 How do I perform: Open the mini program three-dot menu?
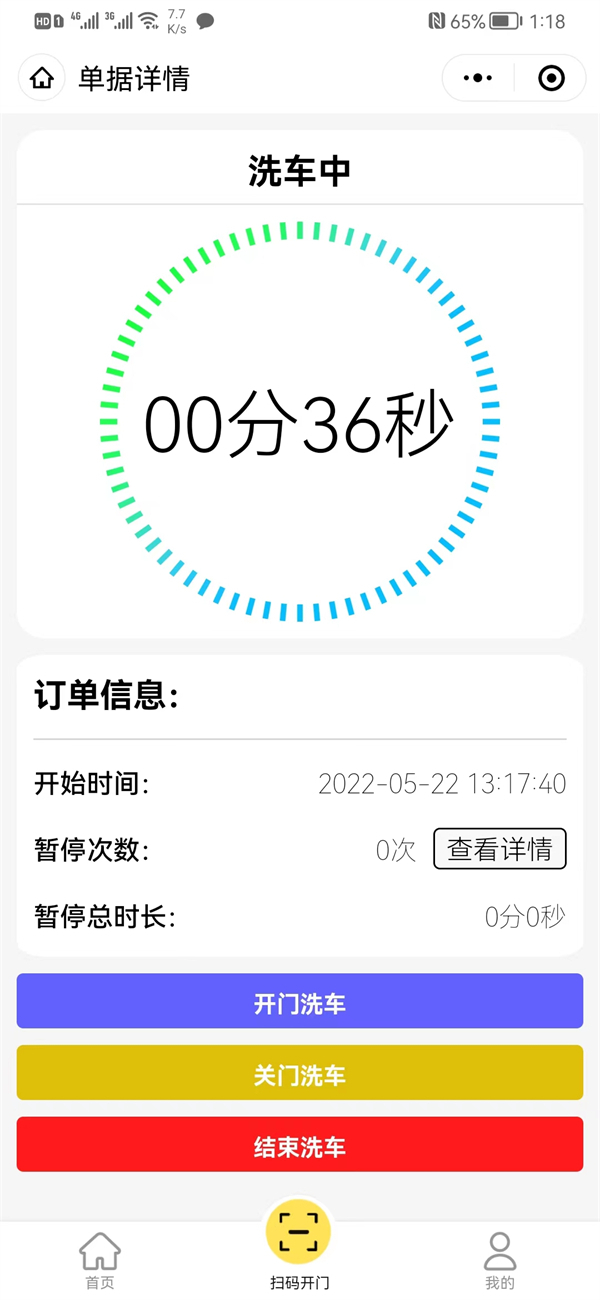[478, 78]
